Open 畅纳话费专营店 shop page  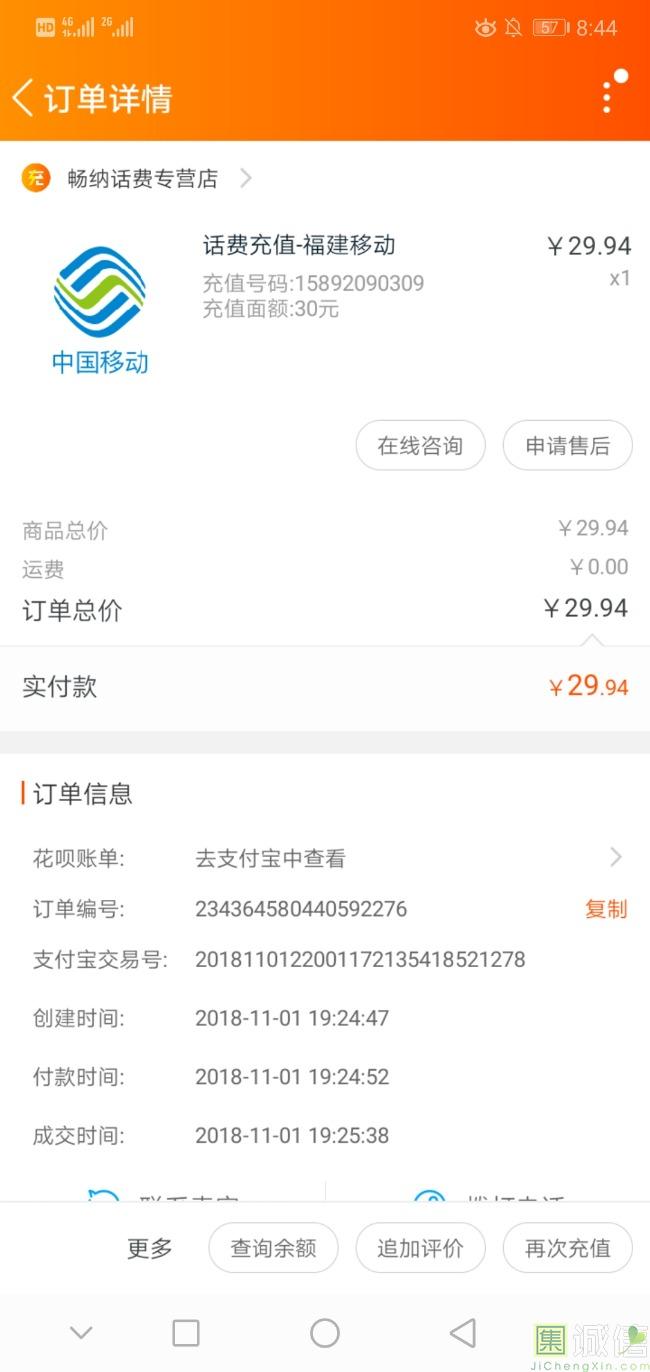(x=142, y=179)
